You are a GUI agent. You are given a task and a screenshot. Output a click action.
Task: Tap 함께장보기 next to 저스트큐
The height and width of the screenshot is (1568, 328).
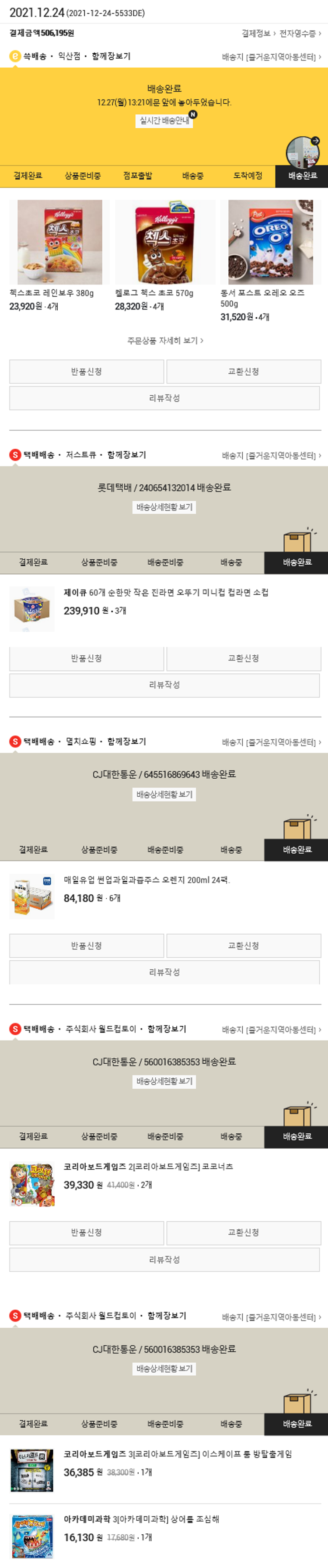(126, 455)
